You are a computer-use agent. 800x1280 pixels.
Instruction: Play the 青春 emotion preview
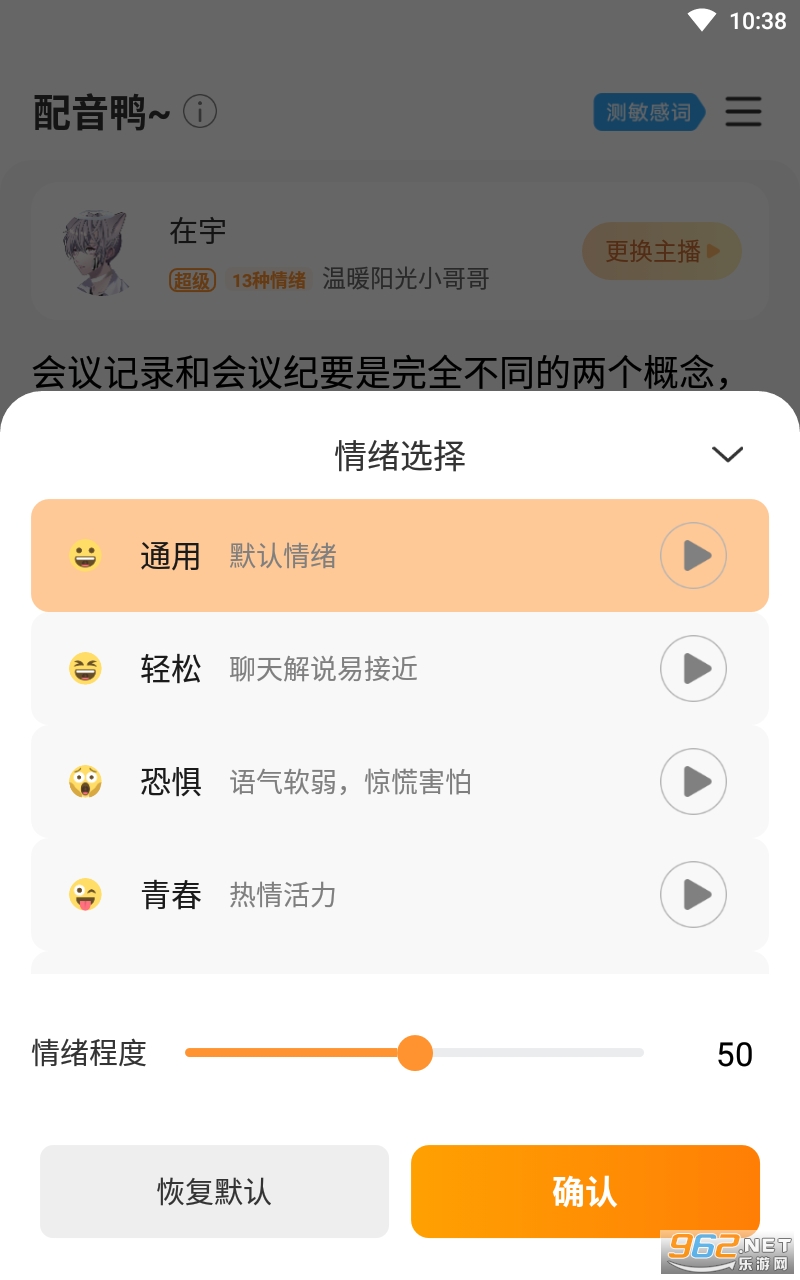pyautogui.click(x=693, y=894)
